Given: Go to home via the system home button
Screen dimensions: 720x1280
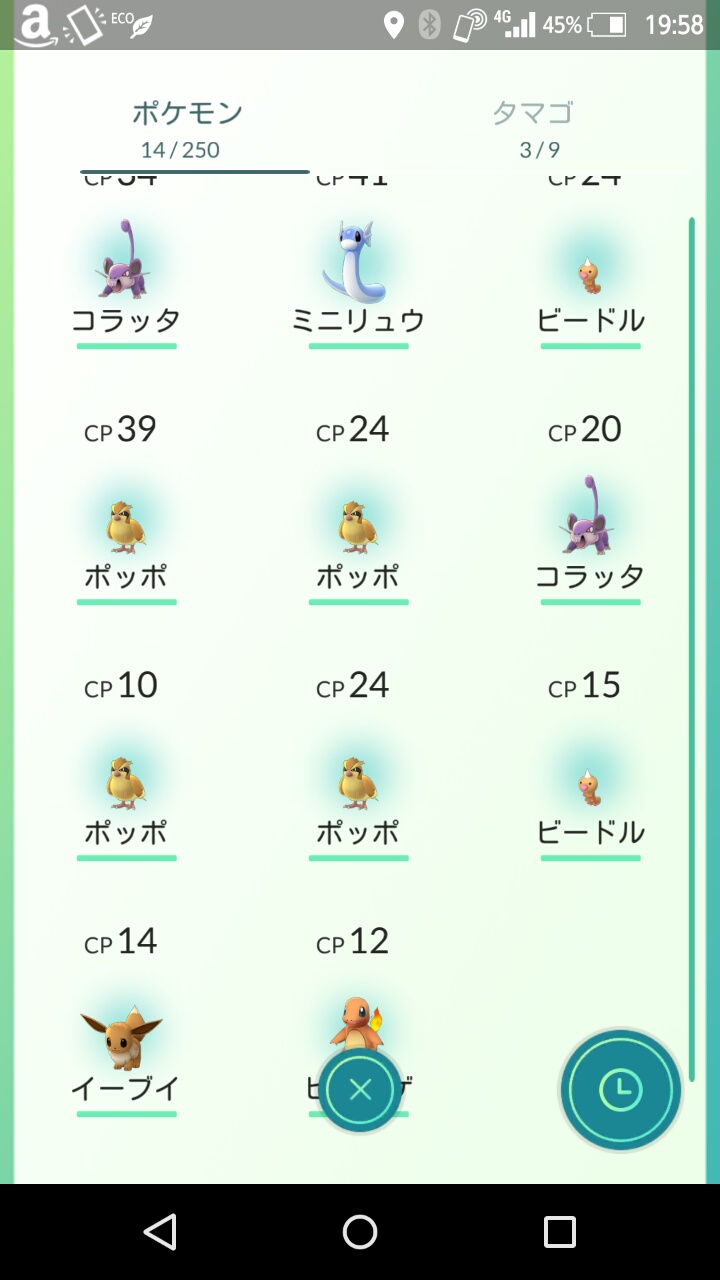Looking at the screenshot, I should (360, 1232).
